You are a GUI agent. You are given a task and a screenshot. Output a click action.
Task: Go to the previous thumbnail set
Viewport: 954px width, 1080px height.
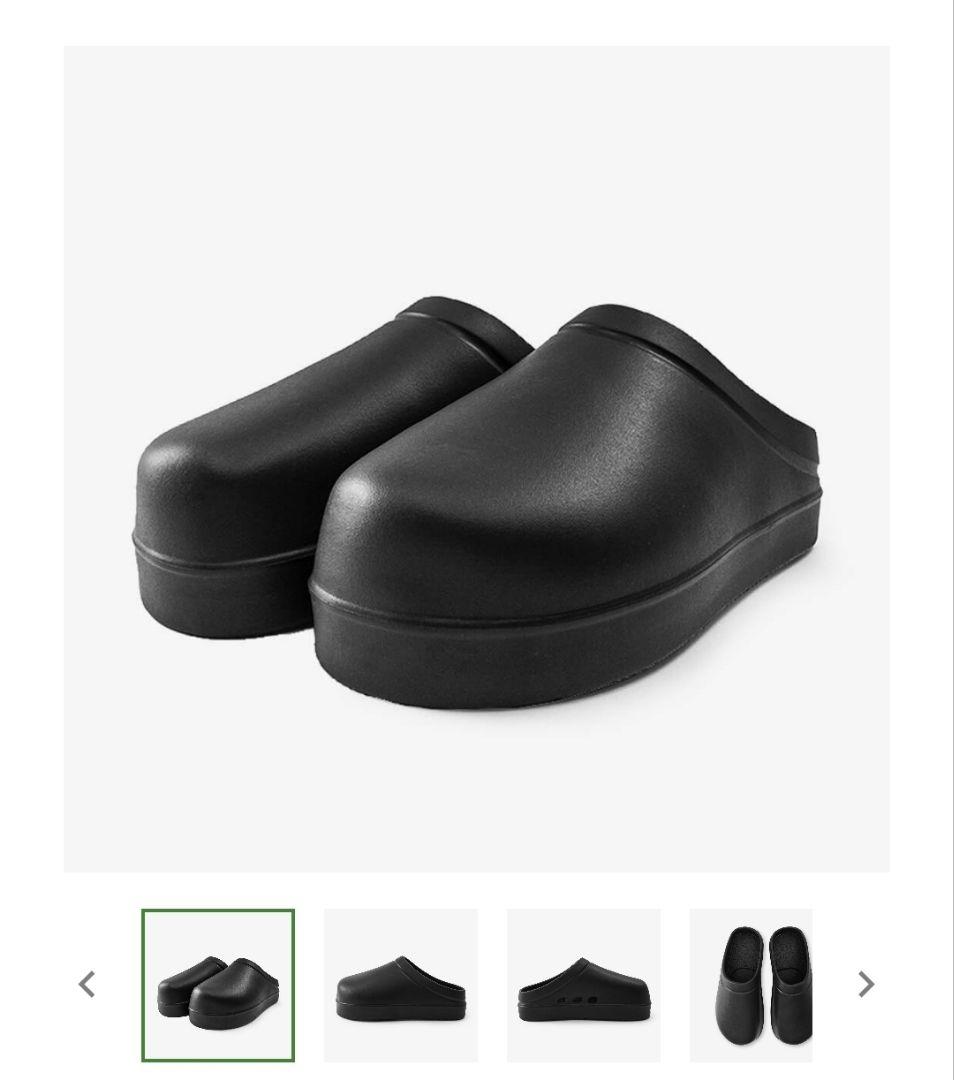(x=87, y=984)
